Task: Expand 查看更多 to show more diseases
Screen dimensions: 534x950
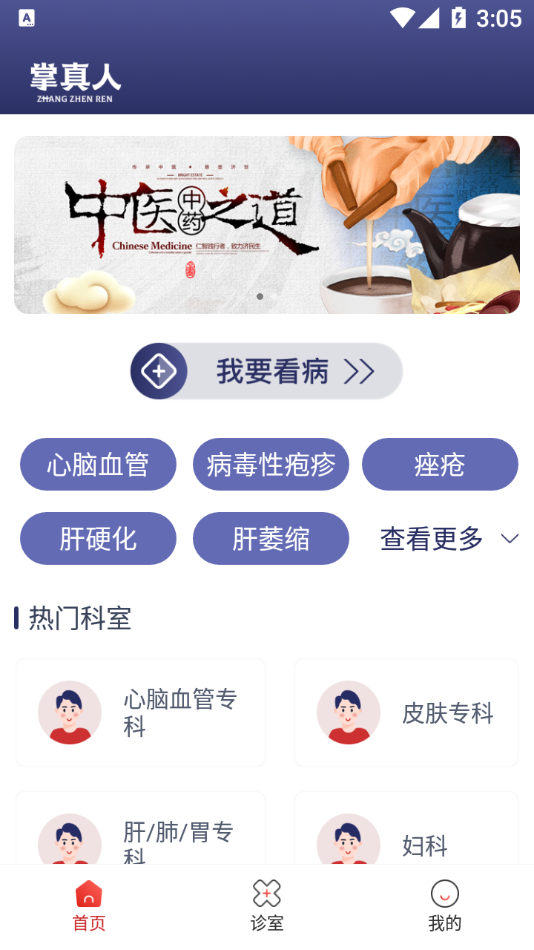Action: (x=449, y=539)
